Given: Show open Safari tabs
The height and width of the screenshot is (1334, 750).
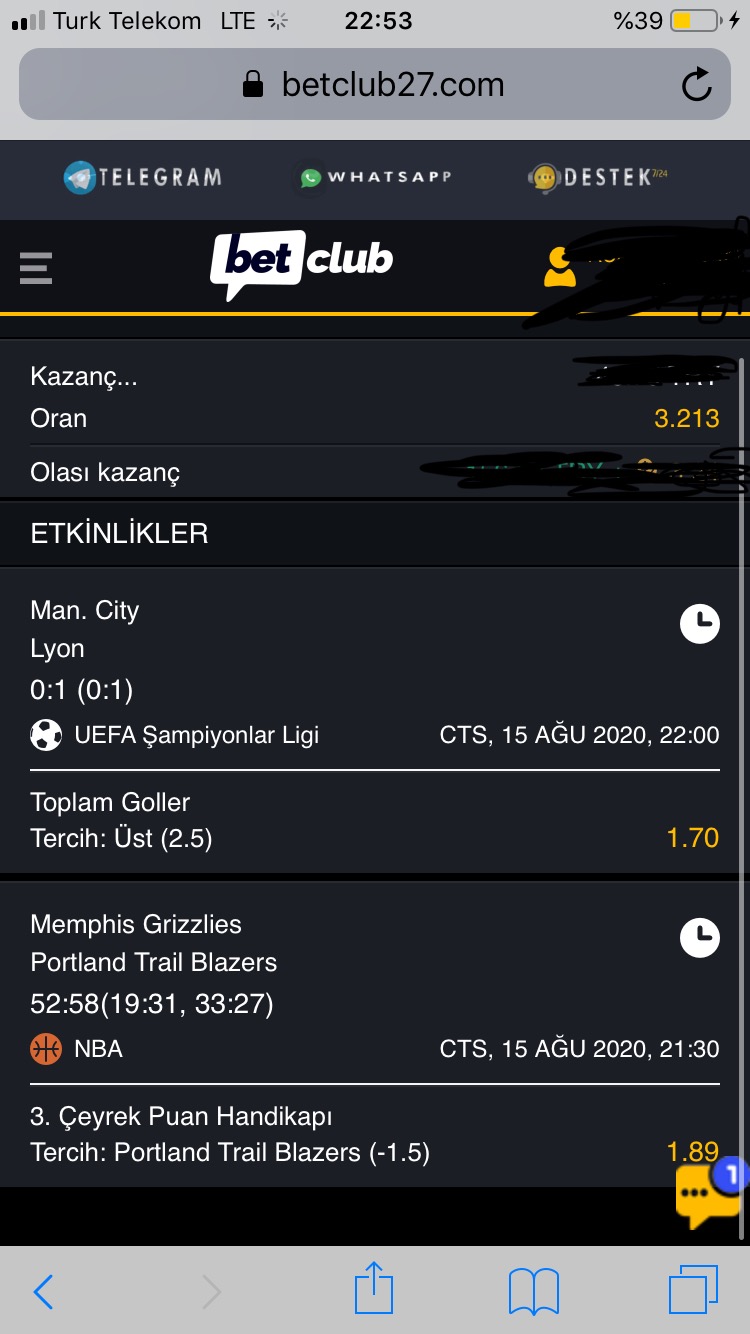Looking at the screenshot, I should tap(692, 1291).
